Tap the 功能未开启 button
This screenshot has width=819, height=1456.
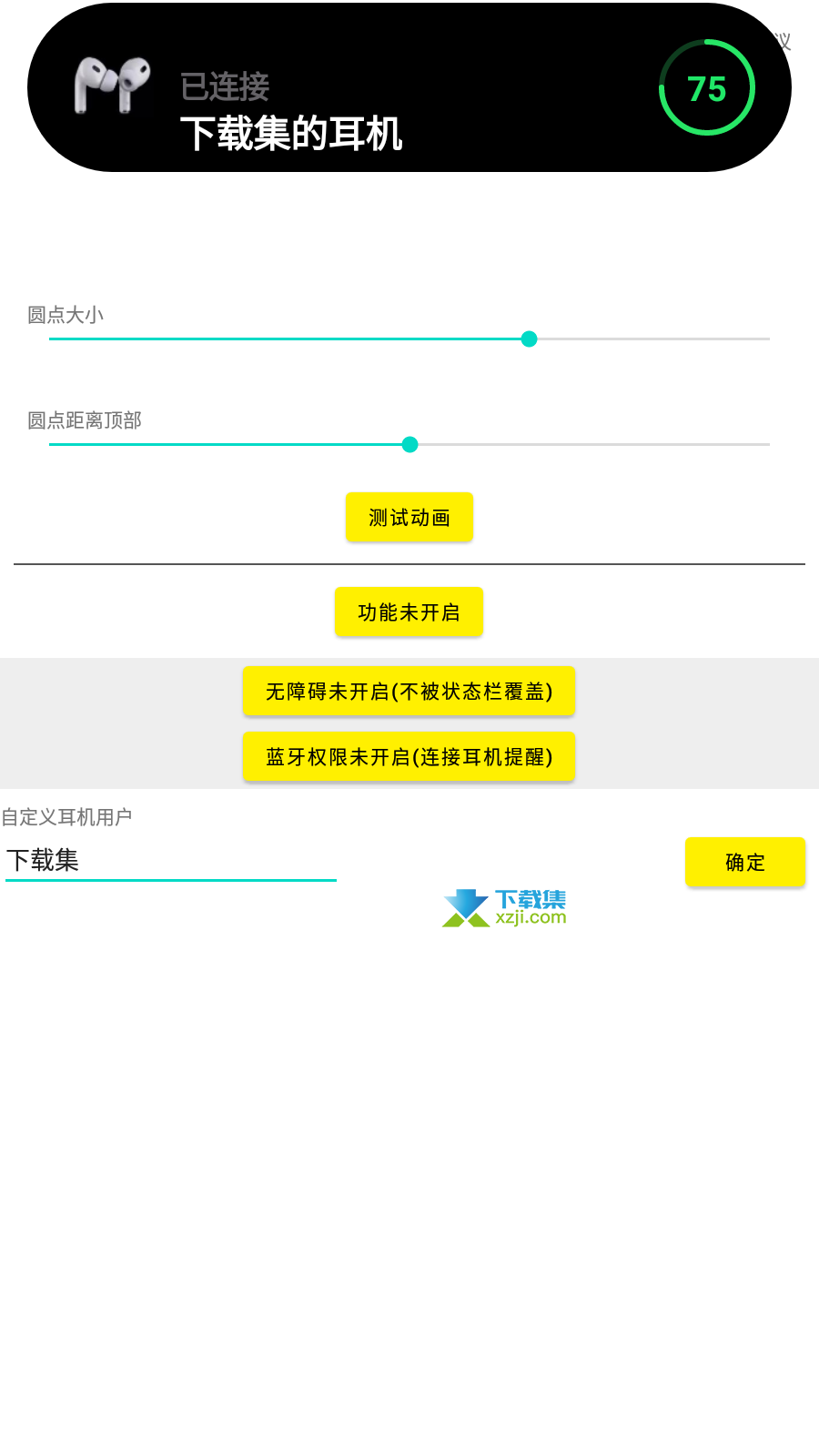(x=409, y=612)
